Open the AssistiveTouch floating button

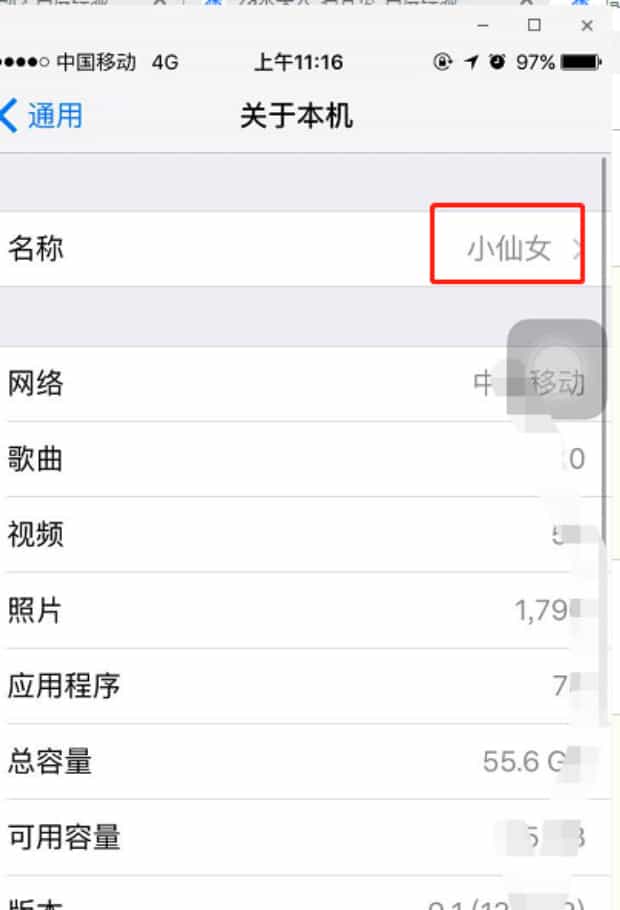tap(557, 368)
